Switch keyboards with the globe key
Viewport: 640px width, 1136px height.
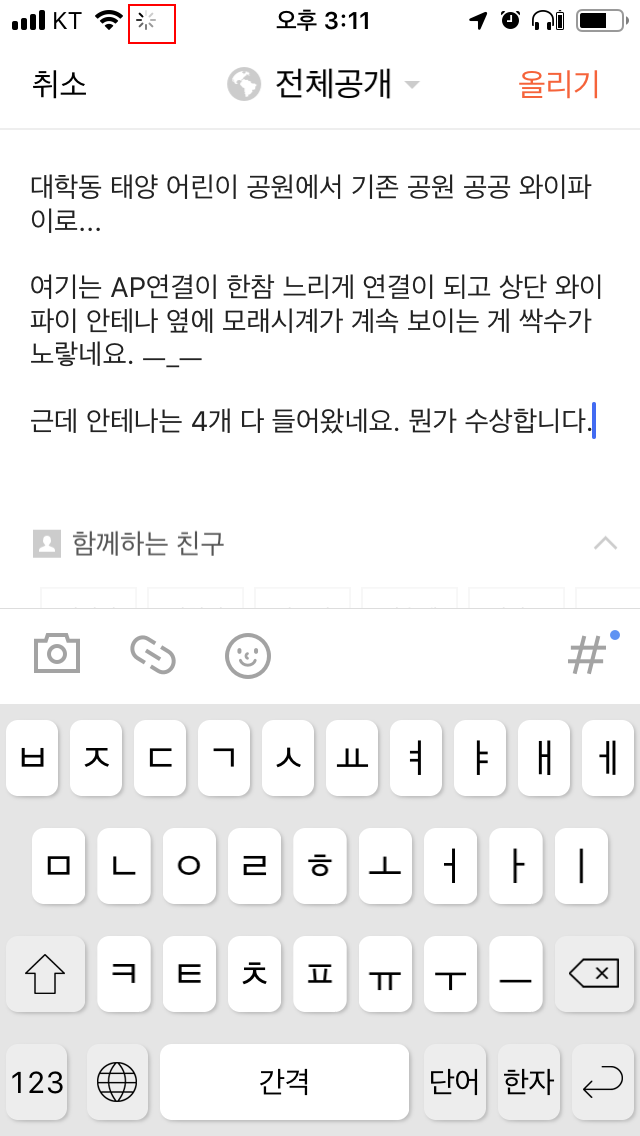click(117, 1082)
